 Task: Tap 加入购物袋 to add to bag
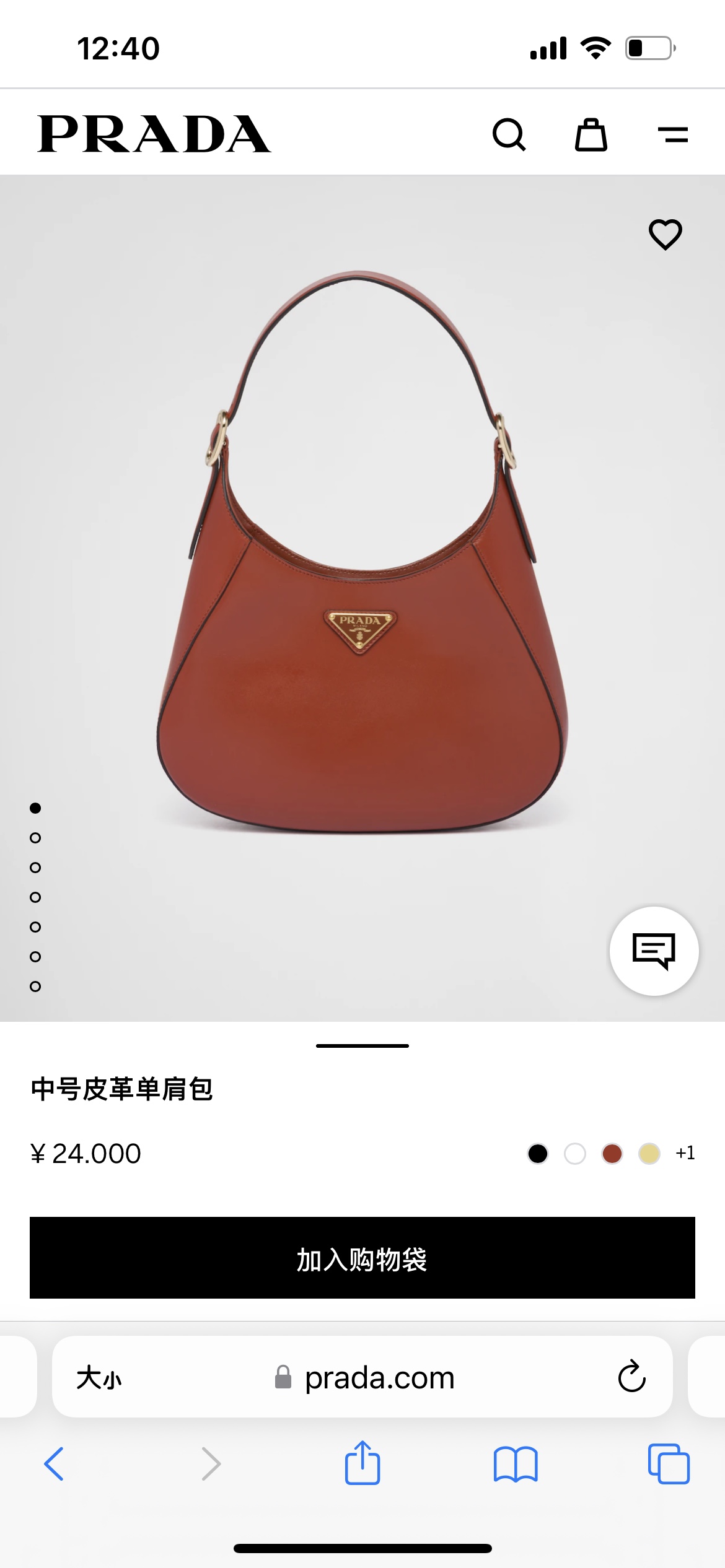362,1258
